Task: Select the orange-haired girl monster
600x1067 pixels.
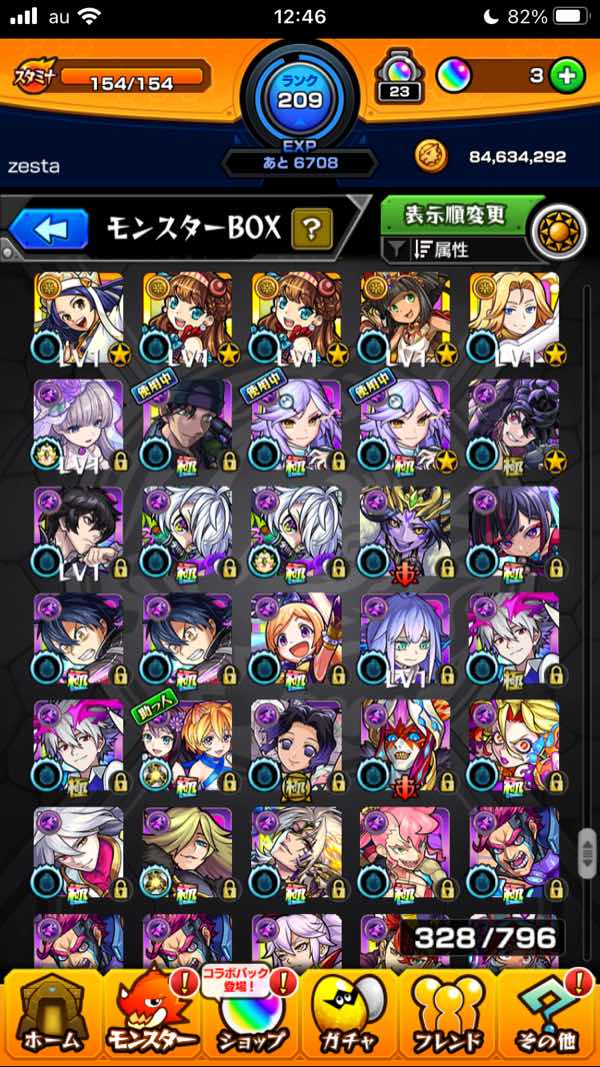Action: (296, 638)
